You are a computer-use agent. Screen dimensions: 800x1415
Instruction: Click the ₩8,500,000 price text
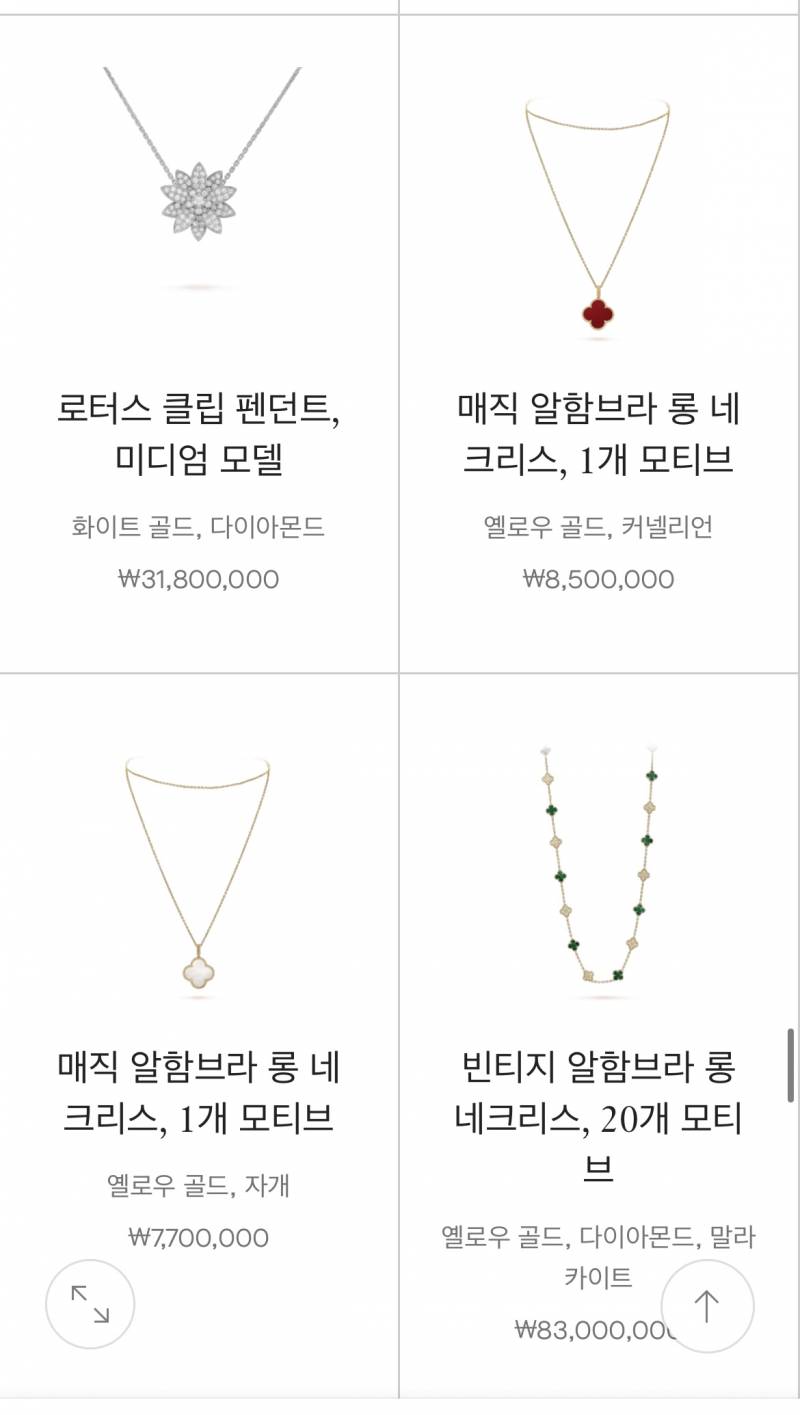click(600, 578)
